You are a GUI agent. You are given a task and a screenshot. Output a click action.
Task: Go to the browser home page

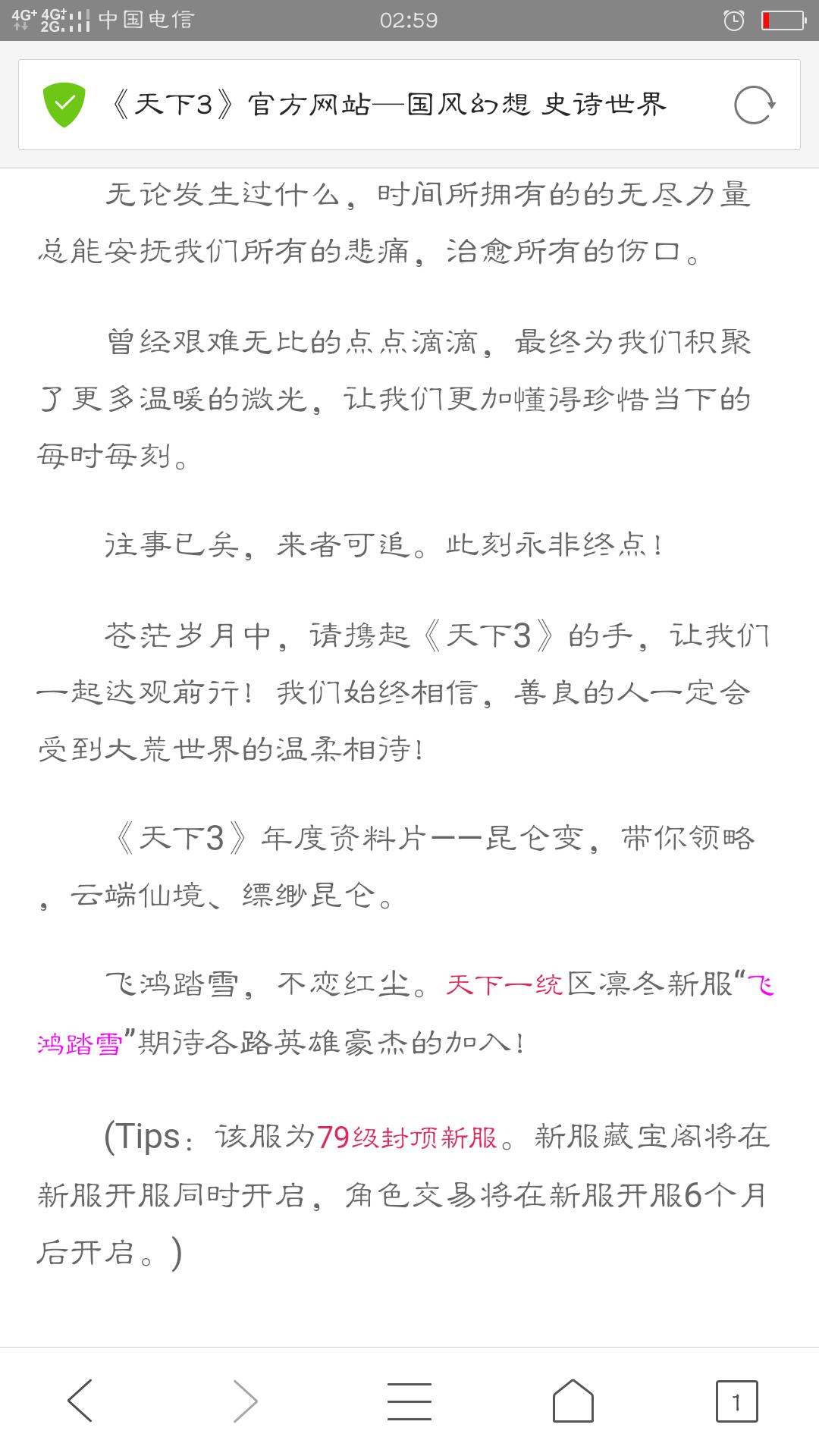pyautogui.click(x=573, y=1401)
